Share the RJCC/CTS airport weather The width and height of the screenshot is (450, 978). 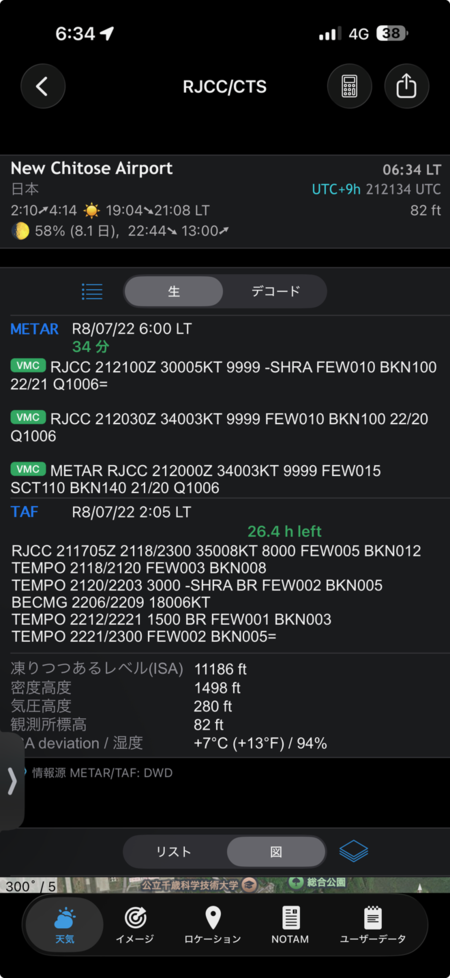406,87
